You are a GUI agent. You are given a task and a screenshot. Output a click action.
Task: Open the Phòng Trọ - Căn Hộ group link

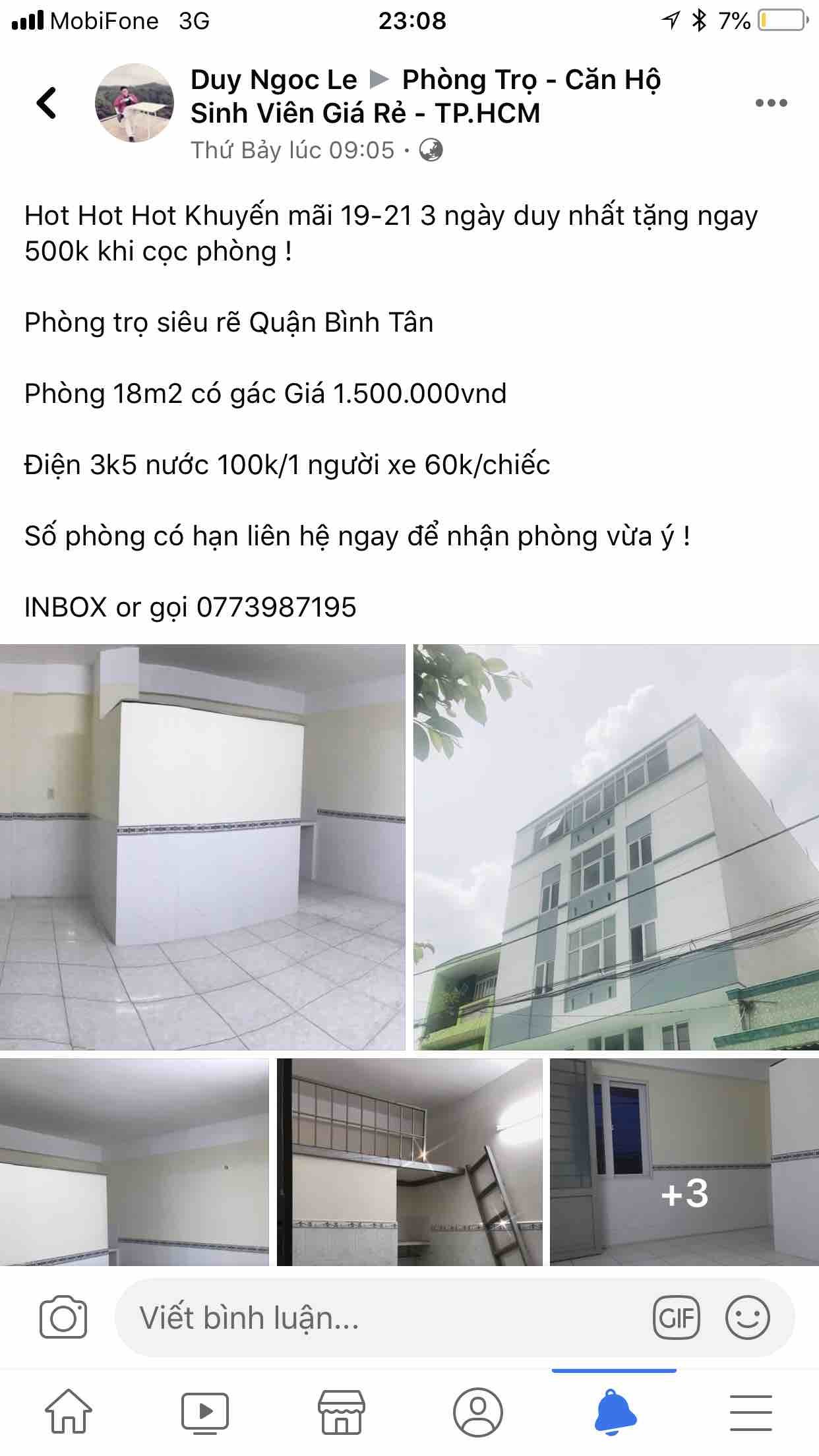pos(530,80)
